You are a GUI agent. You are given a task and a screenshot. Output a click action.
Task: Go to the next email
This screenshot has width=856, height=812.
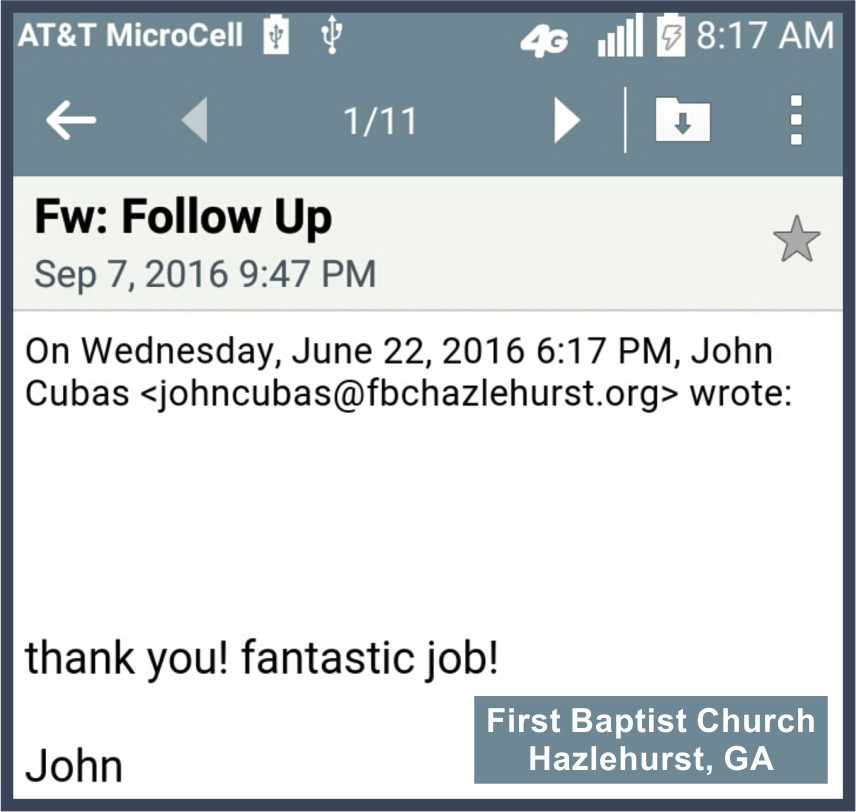click(x=566, y=121)
